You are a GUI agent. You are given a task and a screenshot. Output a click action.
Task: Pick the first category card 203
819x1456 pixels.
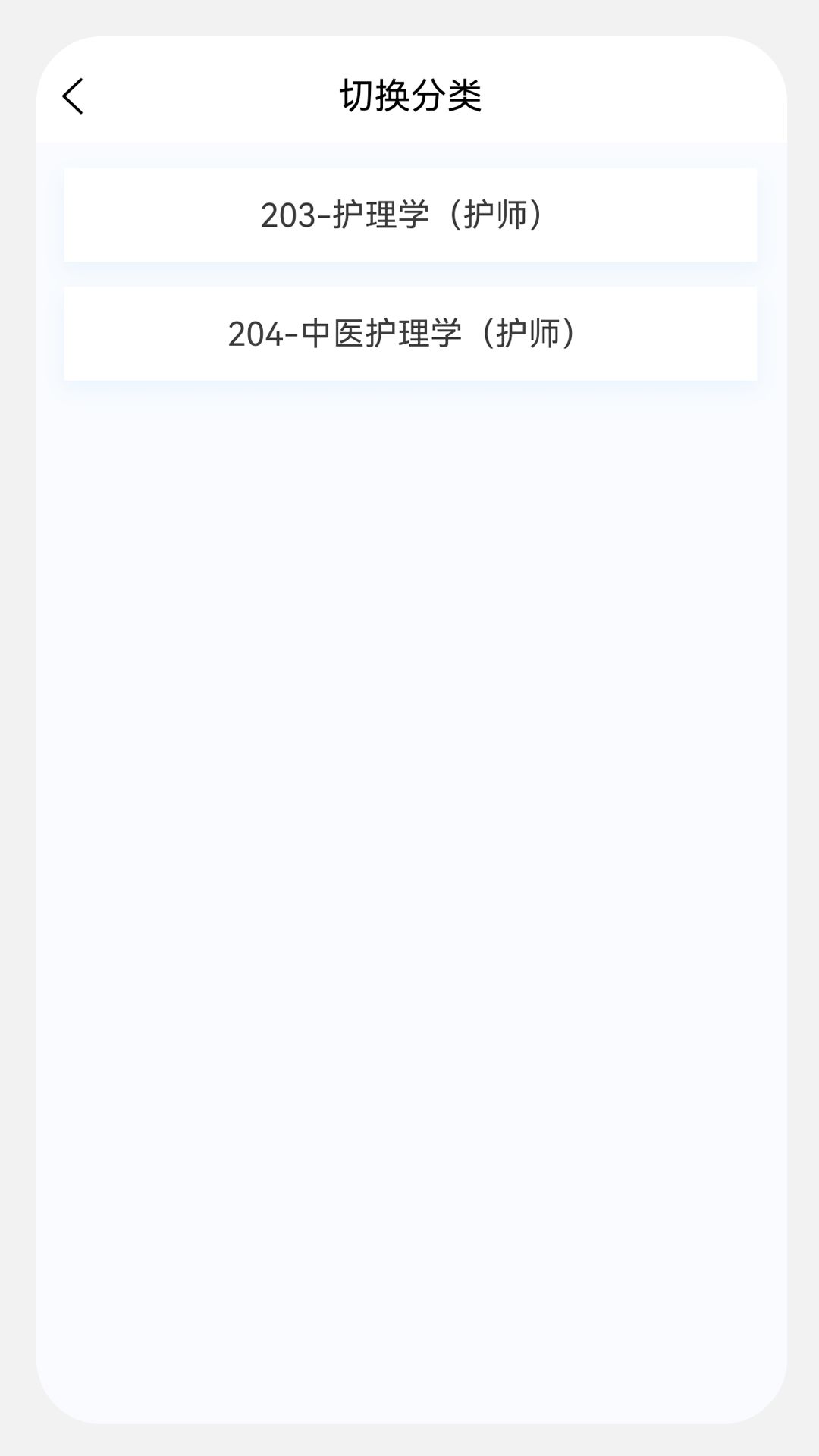(409, 215)
